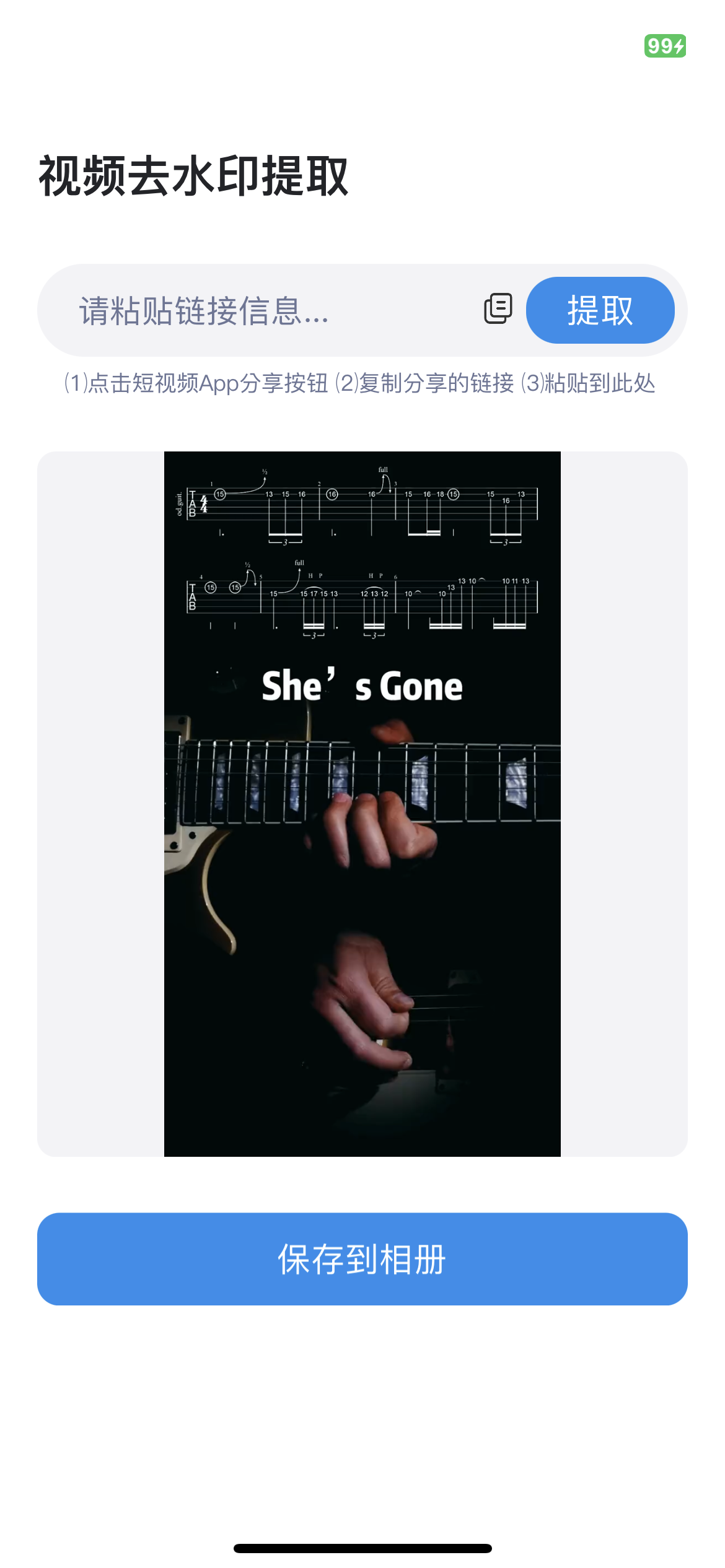The width and height of the screenshot is (725, 1568).
Task: Tap the 提取 extract button
Action: (x=600, y=310)
